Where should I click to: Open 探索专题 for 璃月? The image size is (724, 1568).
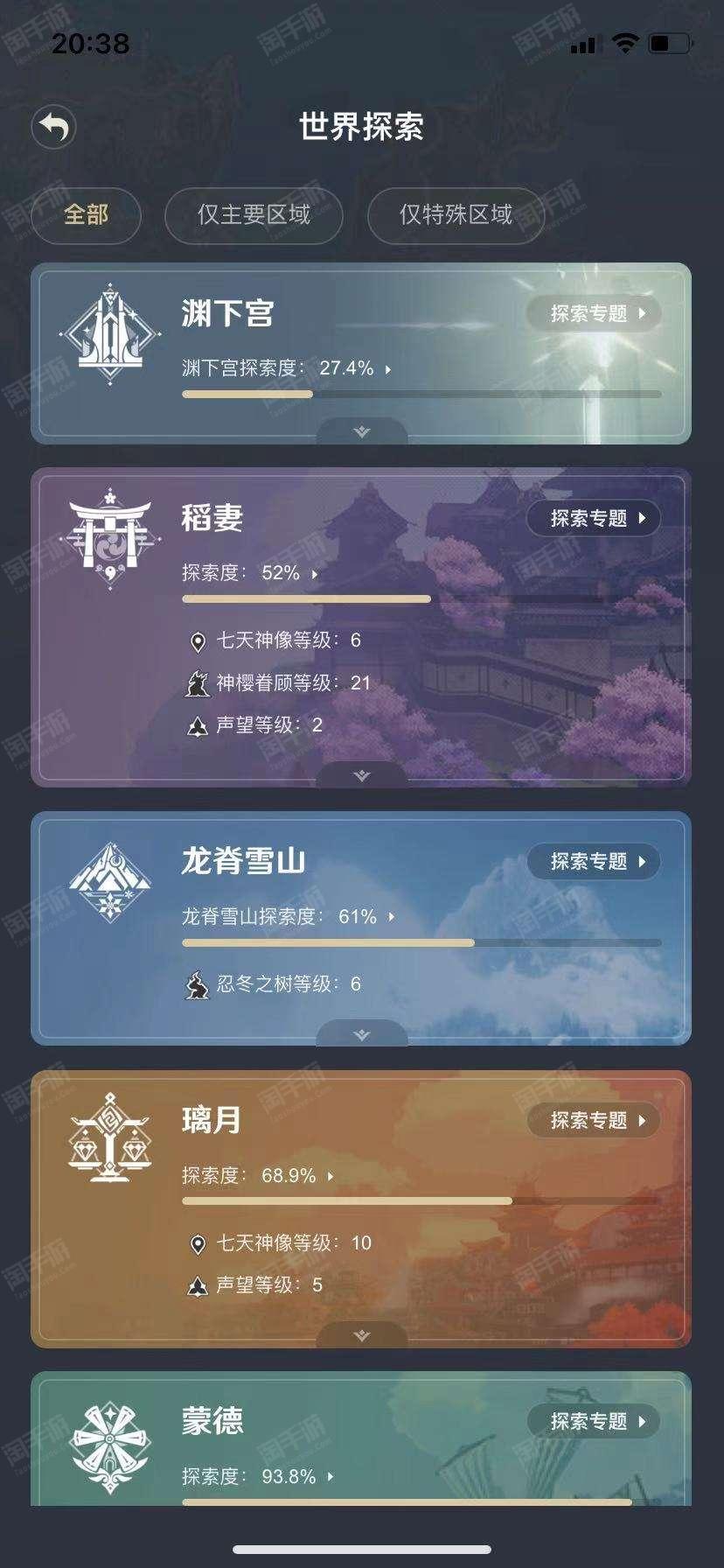point(594,1121)
